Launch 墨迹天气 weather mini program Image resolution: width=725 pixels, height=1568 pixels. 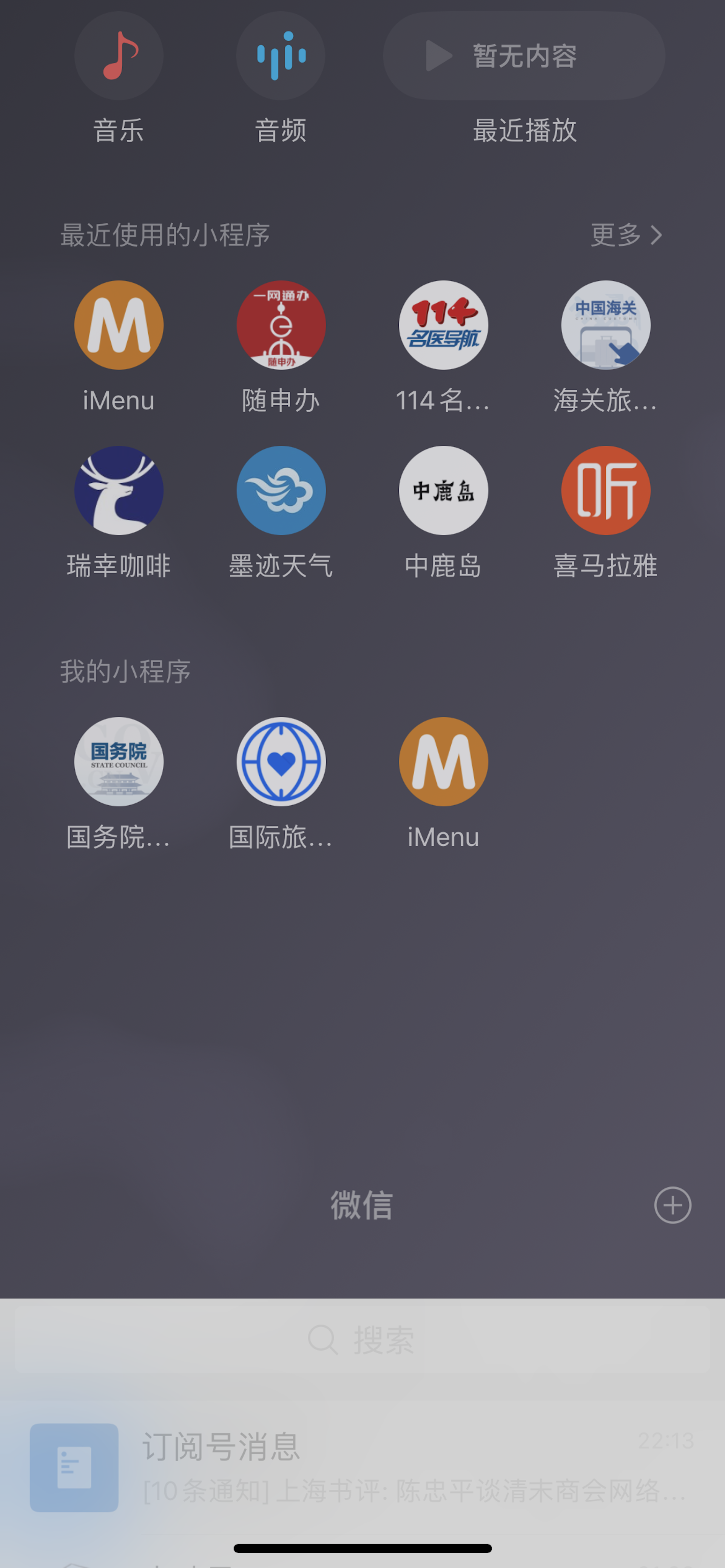point(280,491)
